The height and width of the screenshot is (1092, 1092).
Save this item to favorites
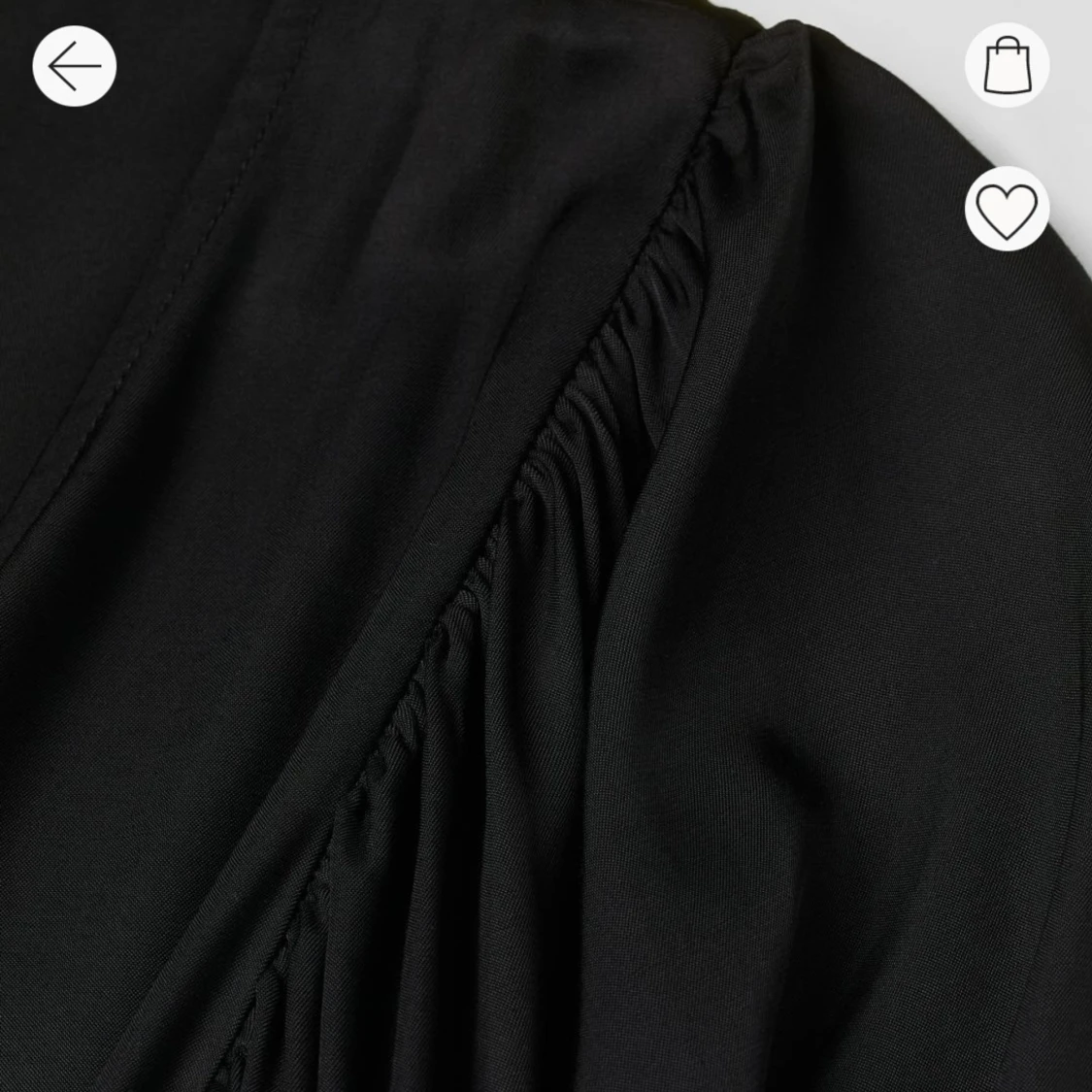pyautogui.click(x=1007, y=209)
